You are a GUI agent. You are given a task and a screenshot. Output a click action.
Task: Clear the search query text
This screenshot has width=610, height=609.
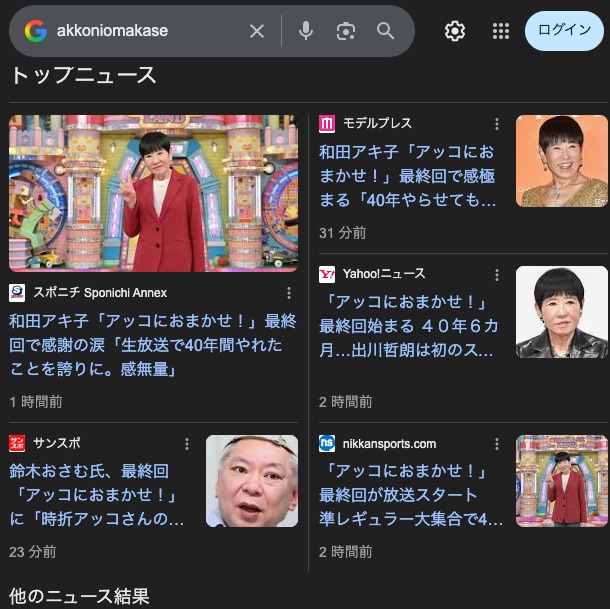257,31
